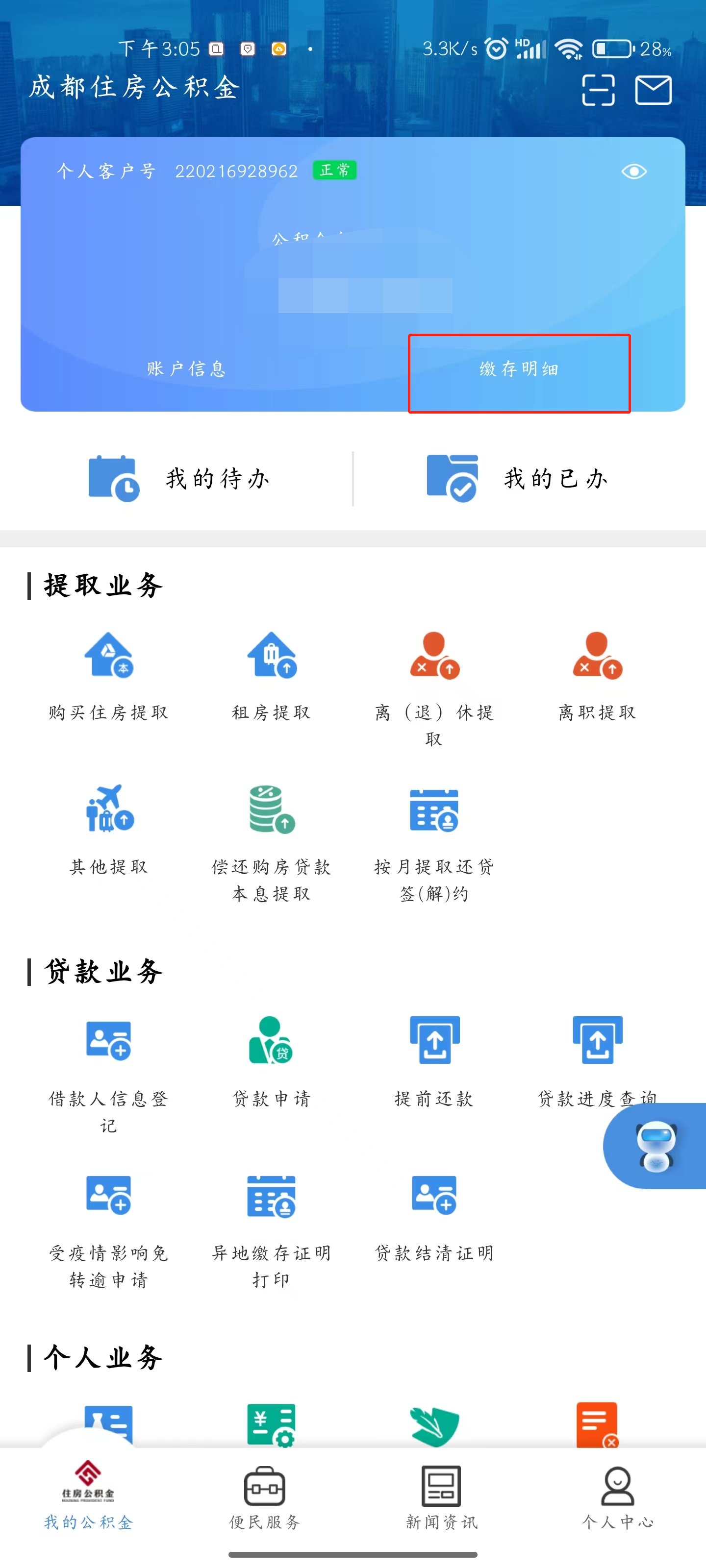The height and width of the screenshot is (1568, 706).
Task: Launch the robot assistant chat
Action: (656, 1146)
